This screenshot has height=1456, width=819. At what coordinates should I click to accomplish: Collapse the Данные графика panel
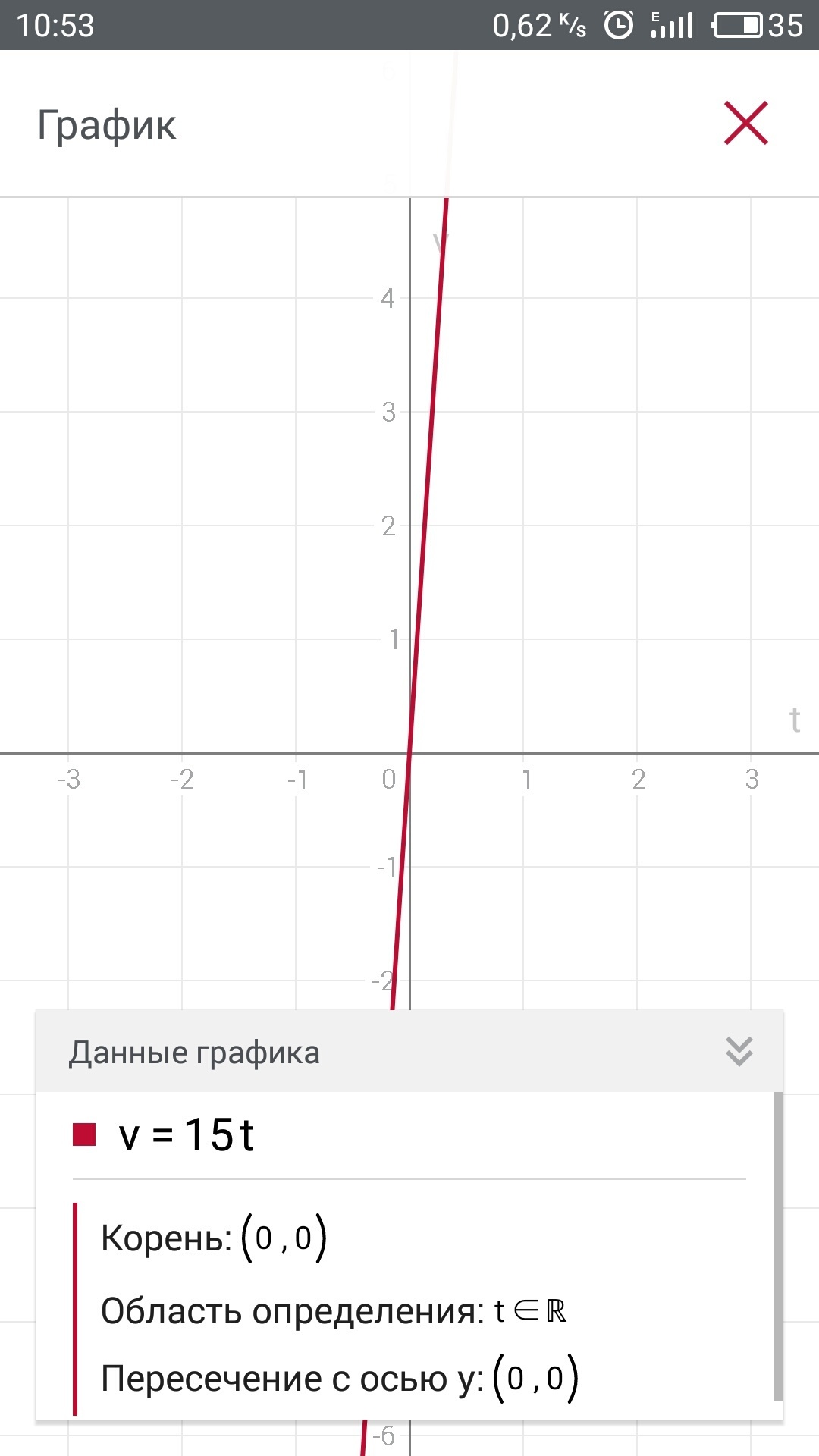[739, 1052]
